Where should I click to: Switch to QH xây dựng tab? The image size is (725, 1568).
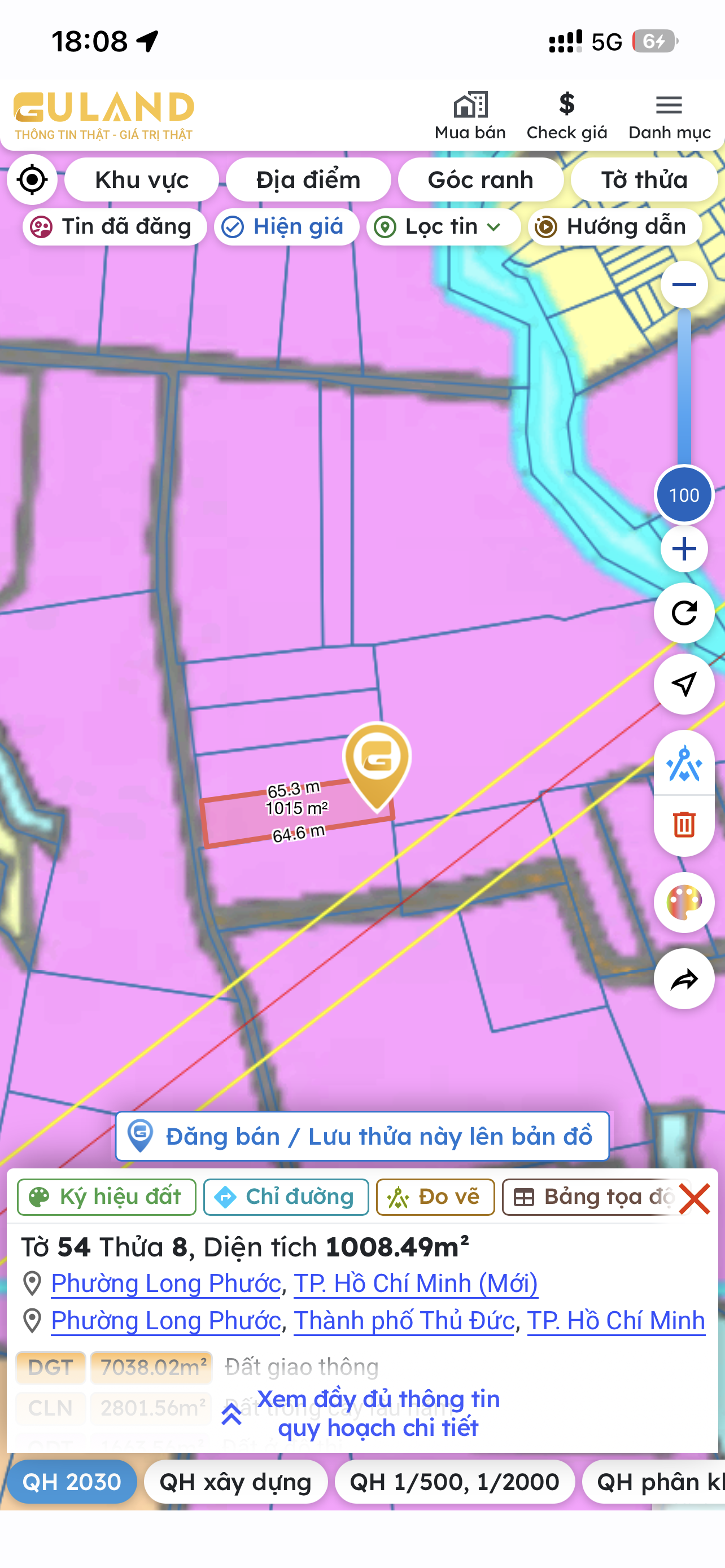[x=235, y=1482]
